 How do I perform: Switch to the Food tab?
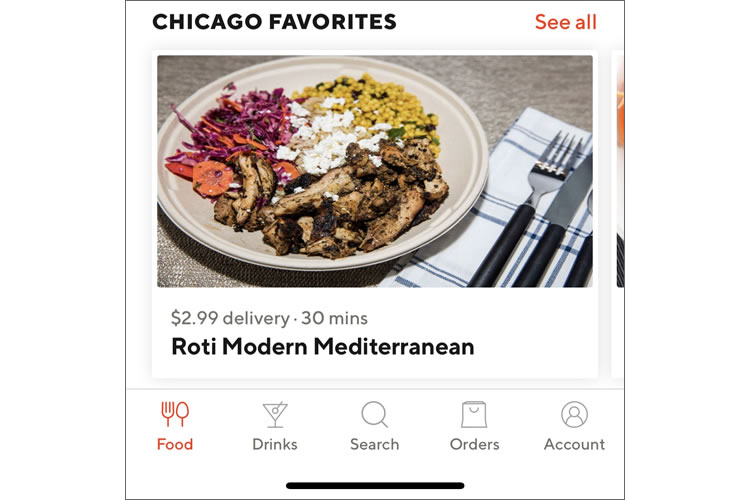175,426
